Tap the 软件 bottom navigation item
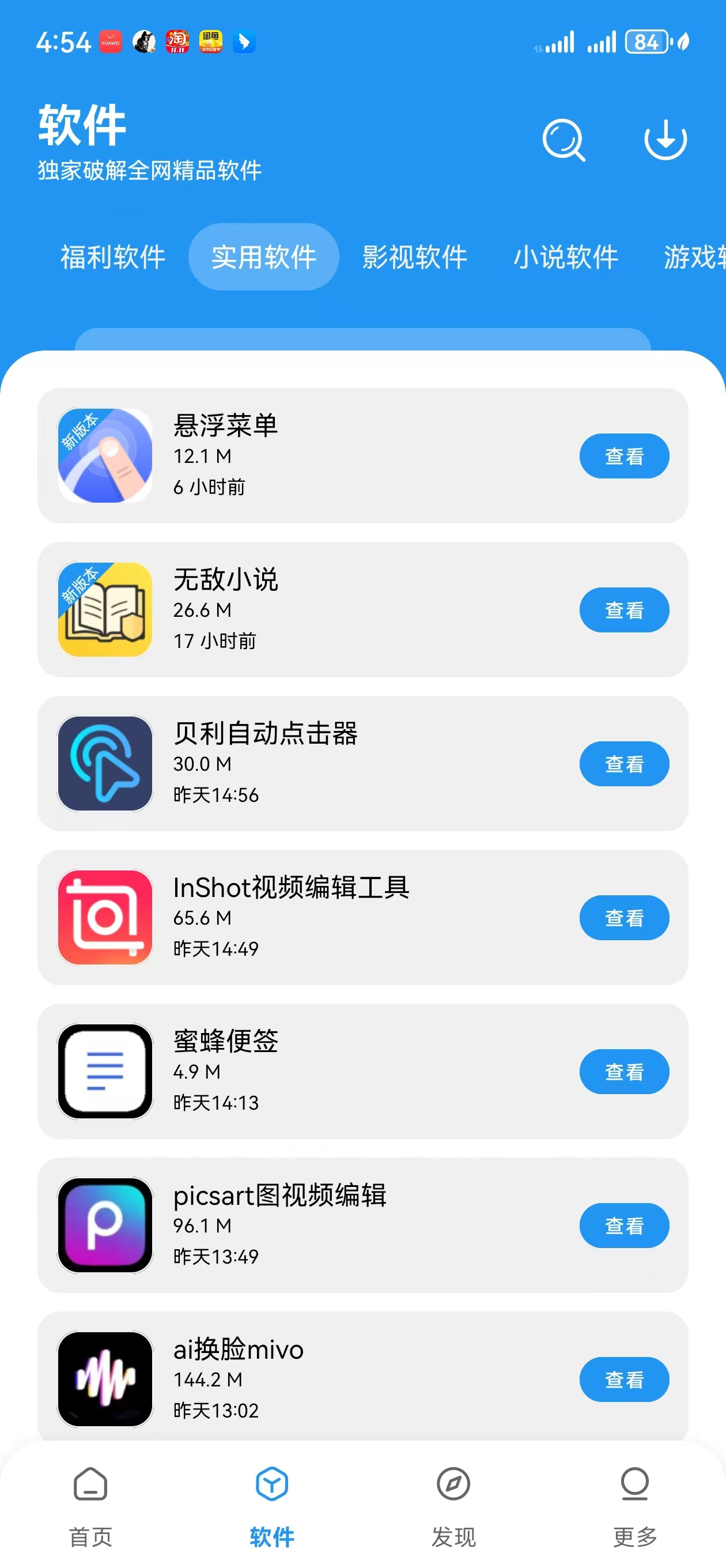 (272, 1506)
